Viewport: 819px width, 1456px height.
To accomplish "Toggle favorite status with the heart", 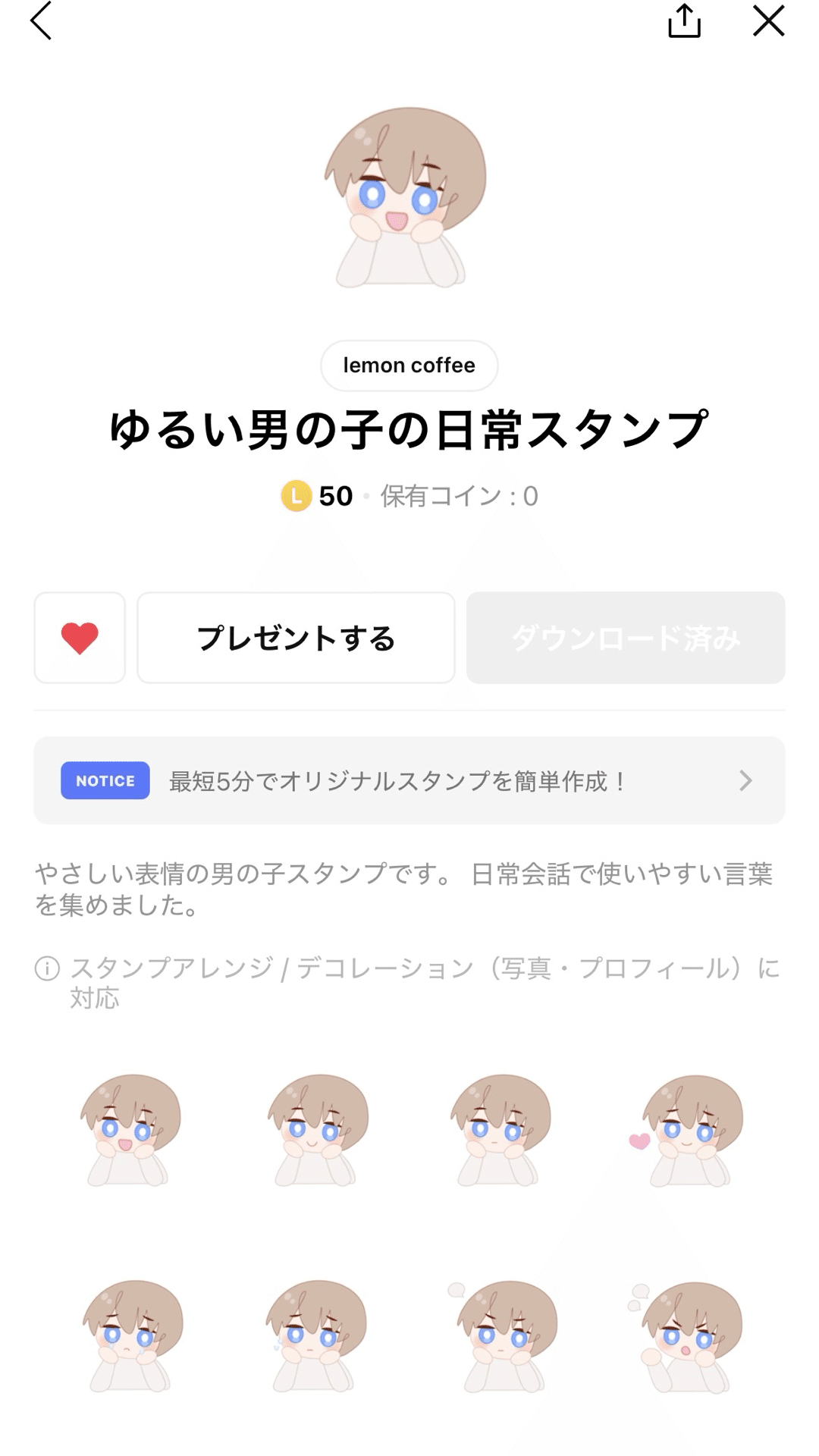I will pos(80,638).
